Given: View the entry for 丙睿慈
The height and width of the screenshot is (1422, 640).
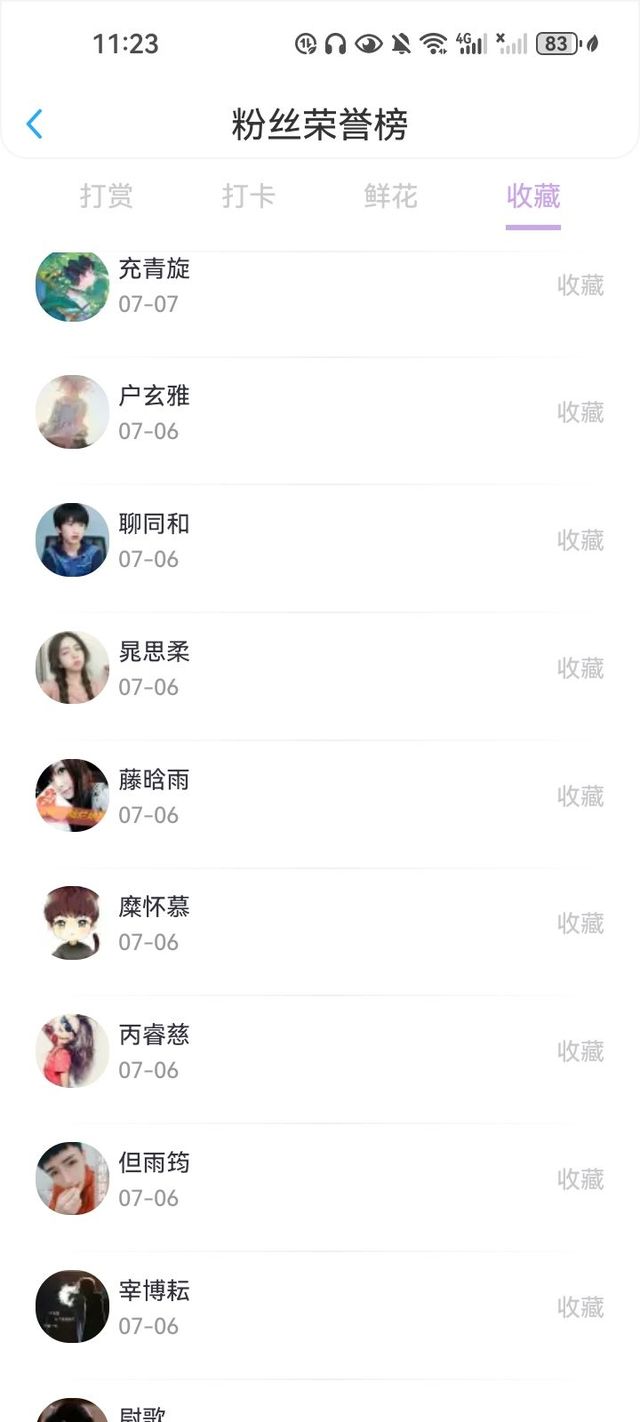Looking at the screenshot, I should click(x=320, y=1052).
